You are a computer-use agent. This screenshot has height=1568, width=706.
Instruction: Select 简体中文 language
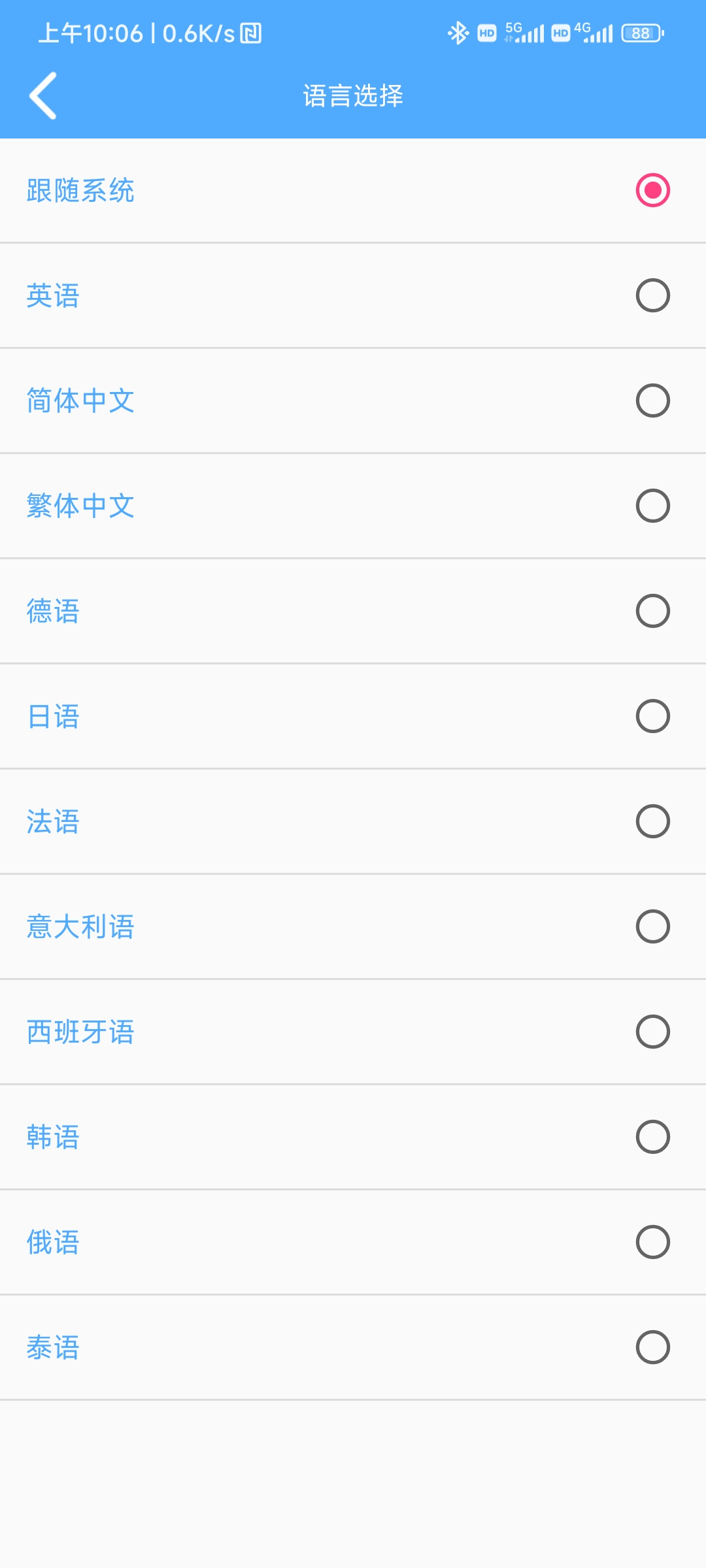(x=353, y=400)
